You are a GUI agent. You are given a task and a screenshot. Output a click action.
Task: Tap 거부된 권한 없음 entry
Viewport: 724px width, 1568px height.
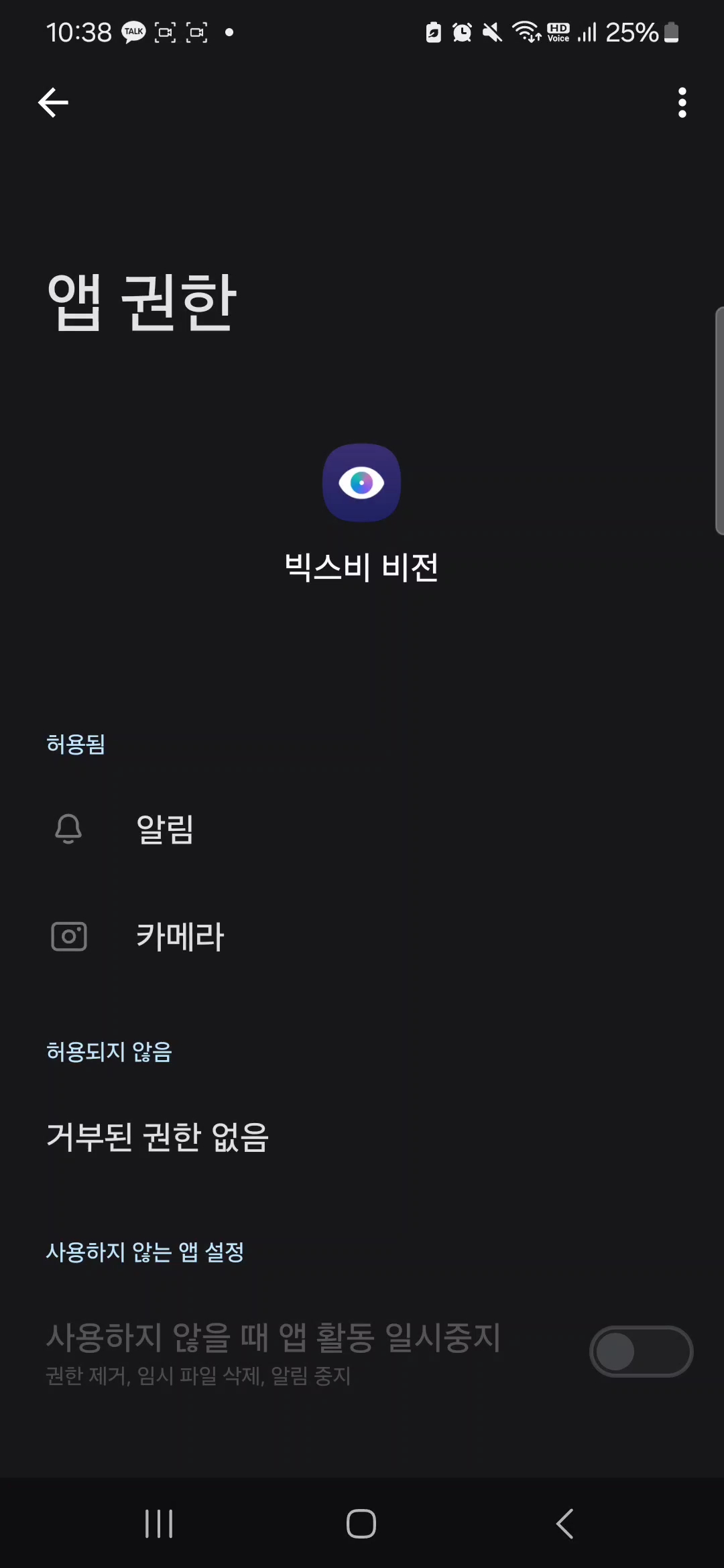tap(157, 1136)
